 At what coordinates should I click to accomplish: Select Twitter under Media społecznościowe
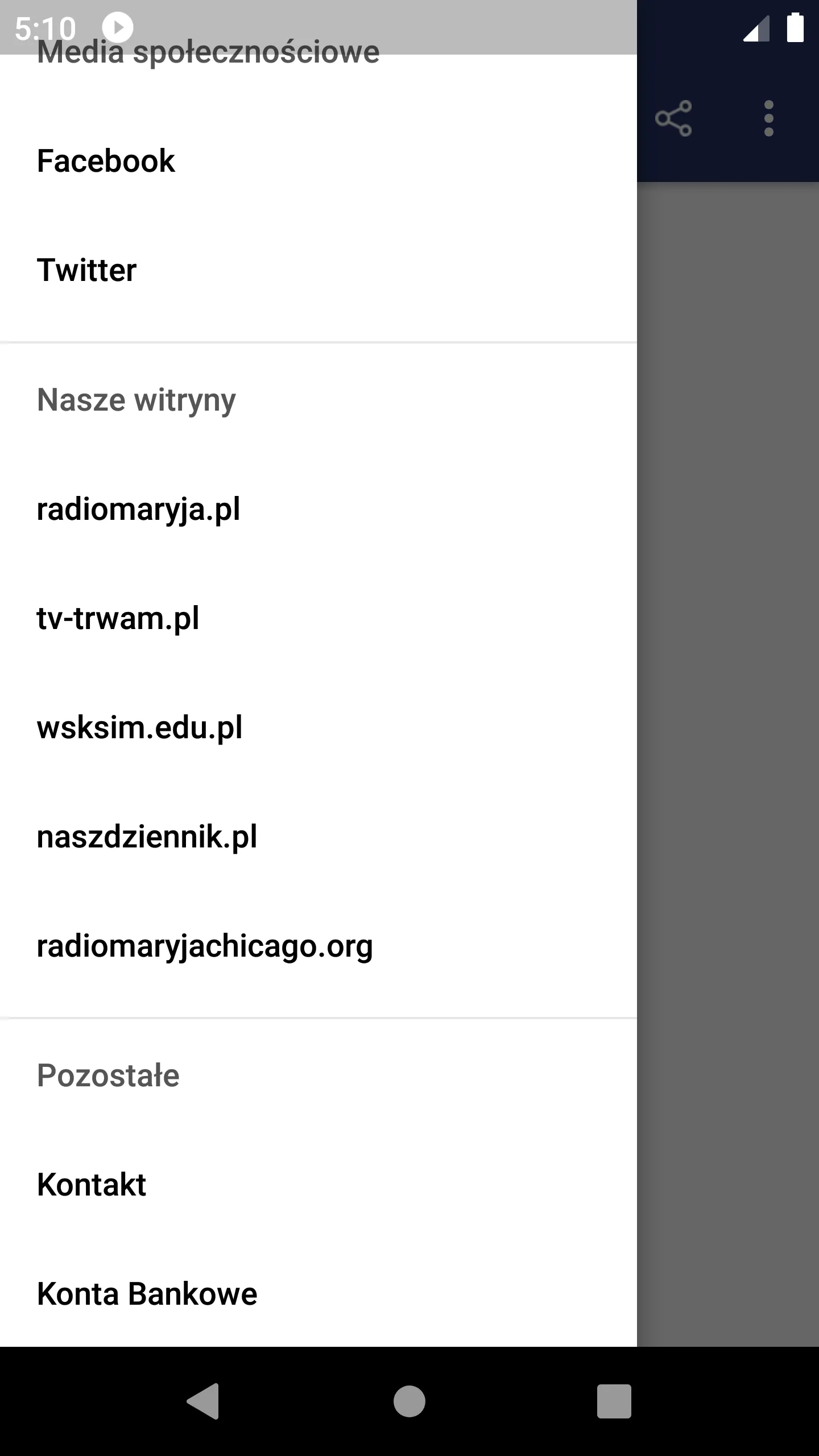coord(85,270)
